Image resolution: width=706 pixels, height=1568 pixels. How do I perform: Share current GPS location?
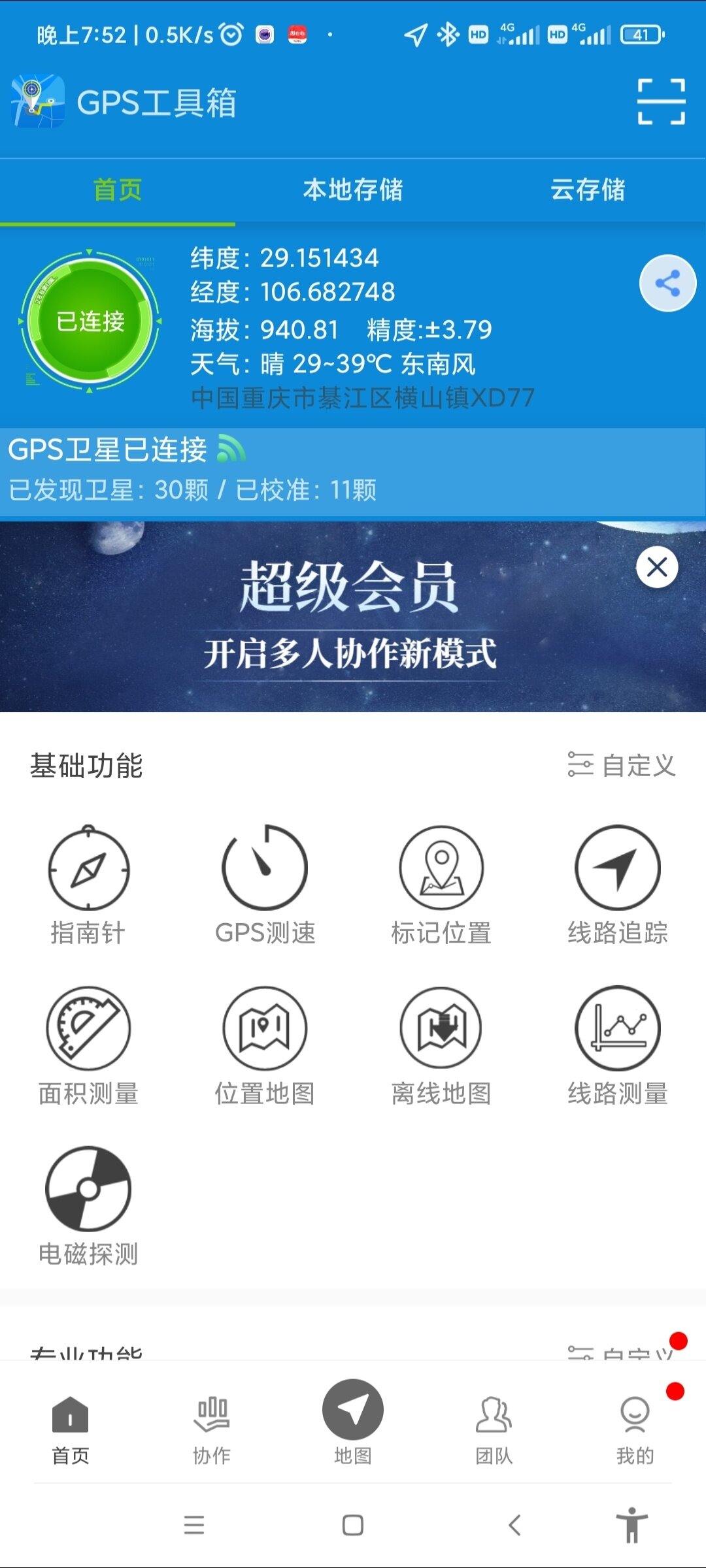pyautogui.click(x=667, y=283)
